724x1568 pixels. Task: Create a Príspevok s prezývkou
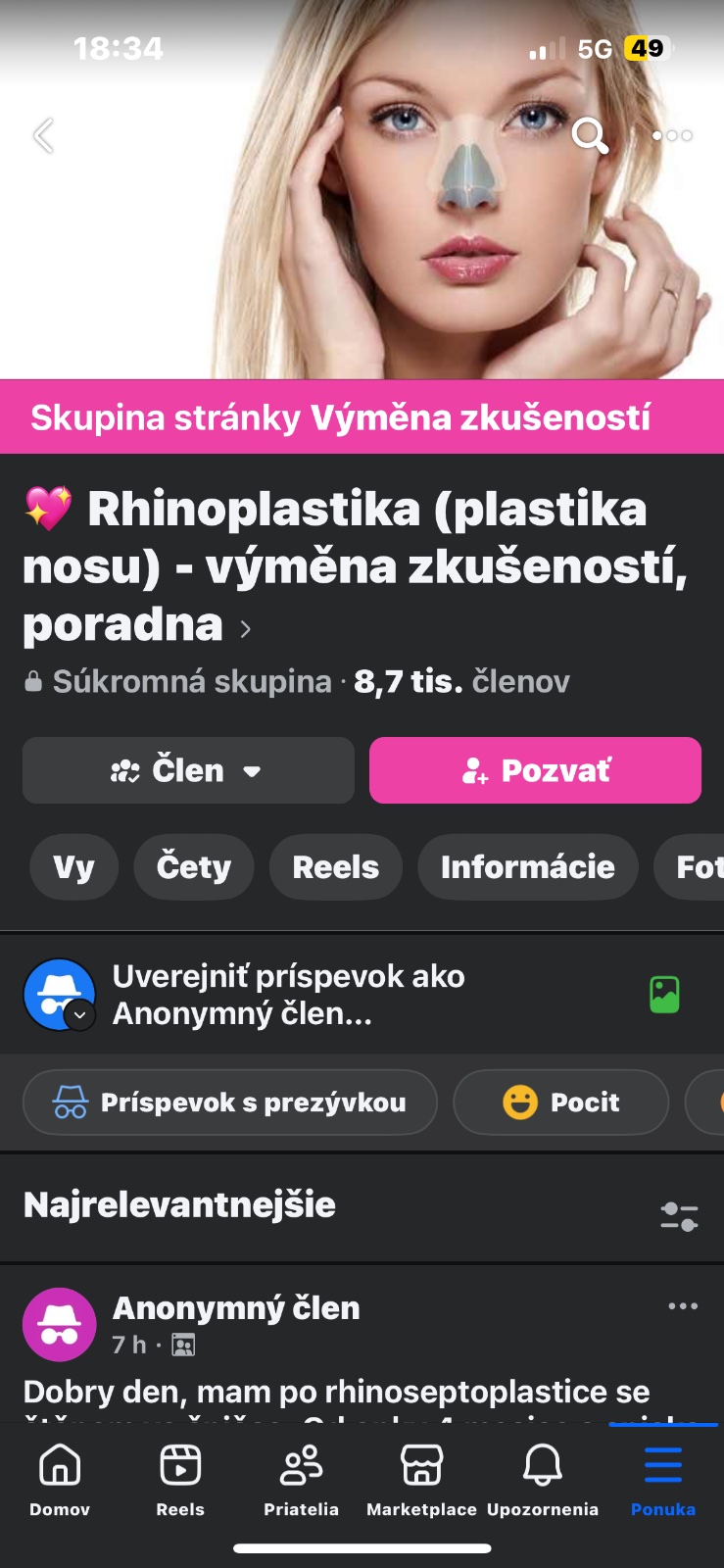point(230,1102)
